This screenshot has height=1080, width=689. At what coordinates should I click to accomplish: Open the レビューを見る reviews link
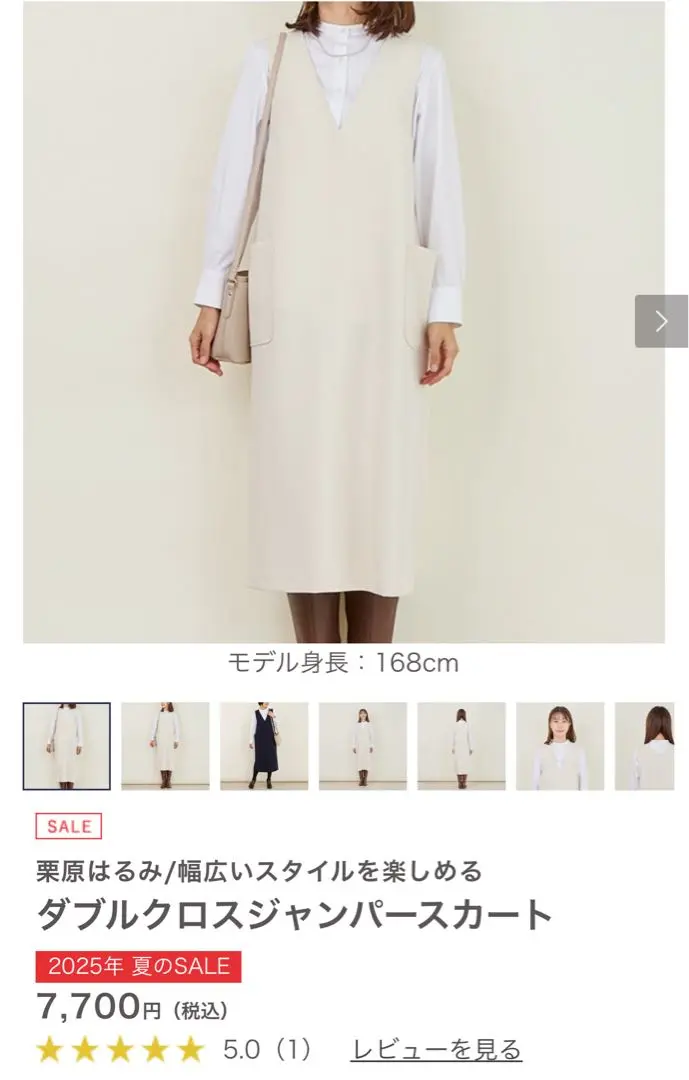(436, 1050)
